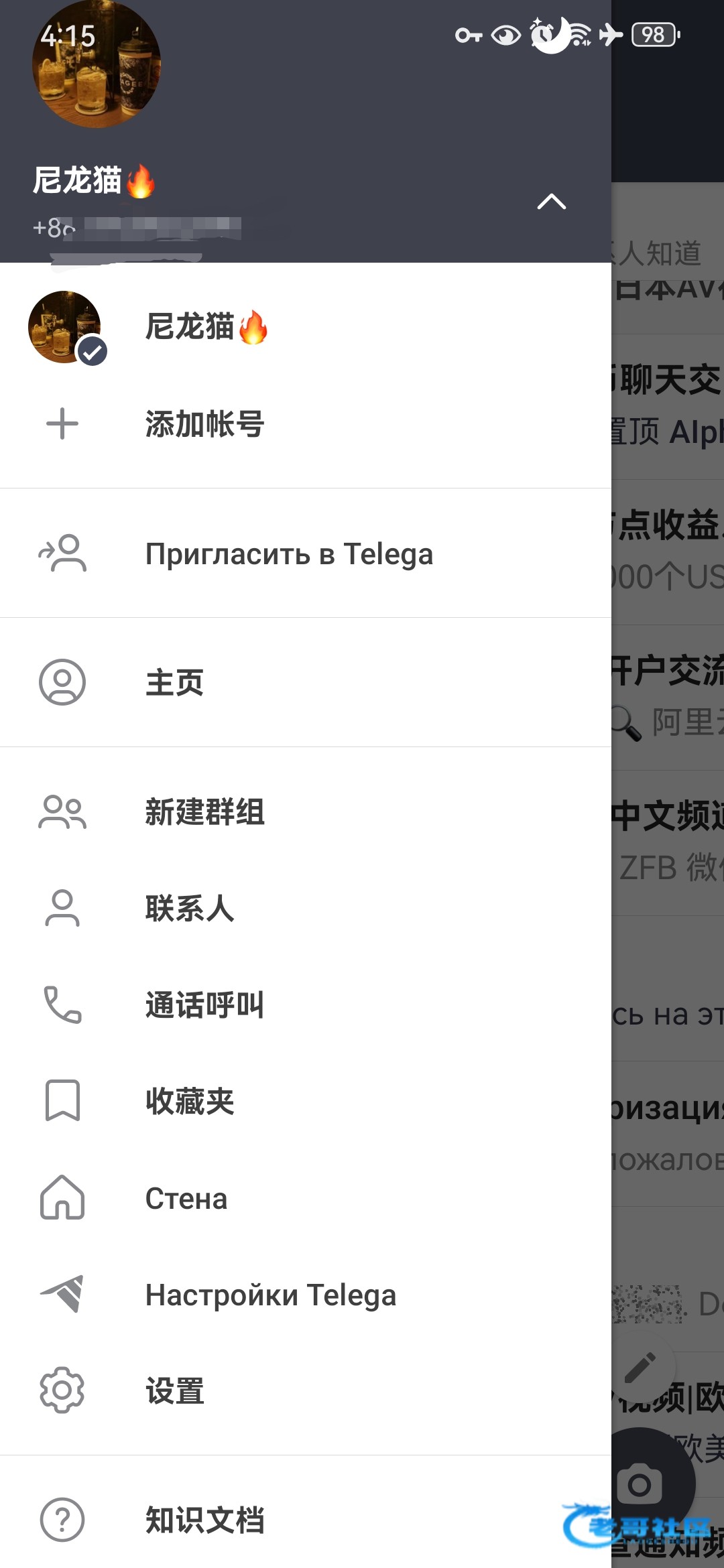The image size is (724, 1568).
Task: Open the Стена wall
Action: (186, 1199)
